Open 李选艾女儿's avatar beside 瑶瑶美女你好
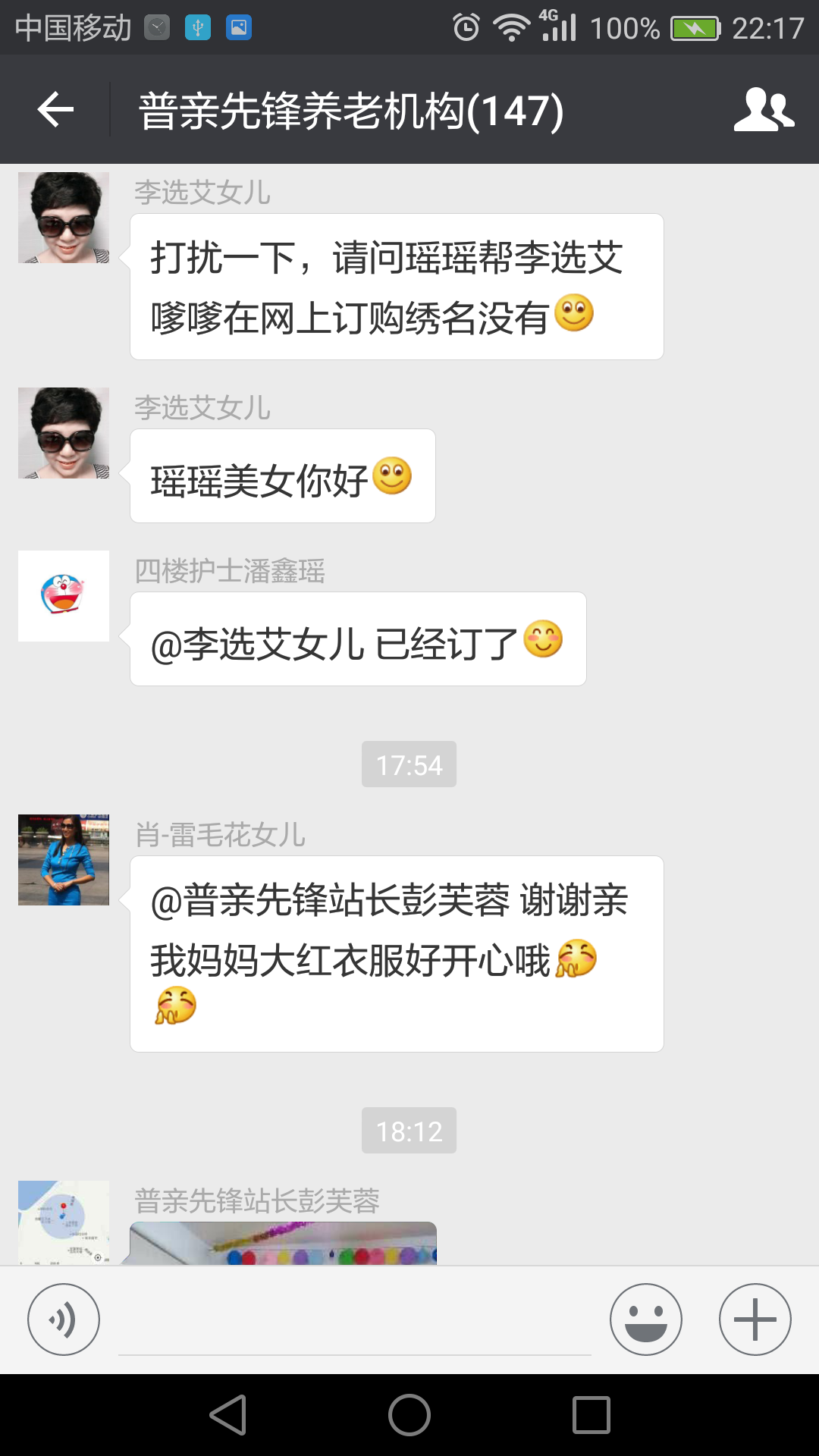 (64, 433)
